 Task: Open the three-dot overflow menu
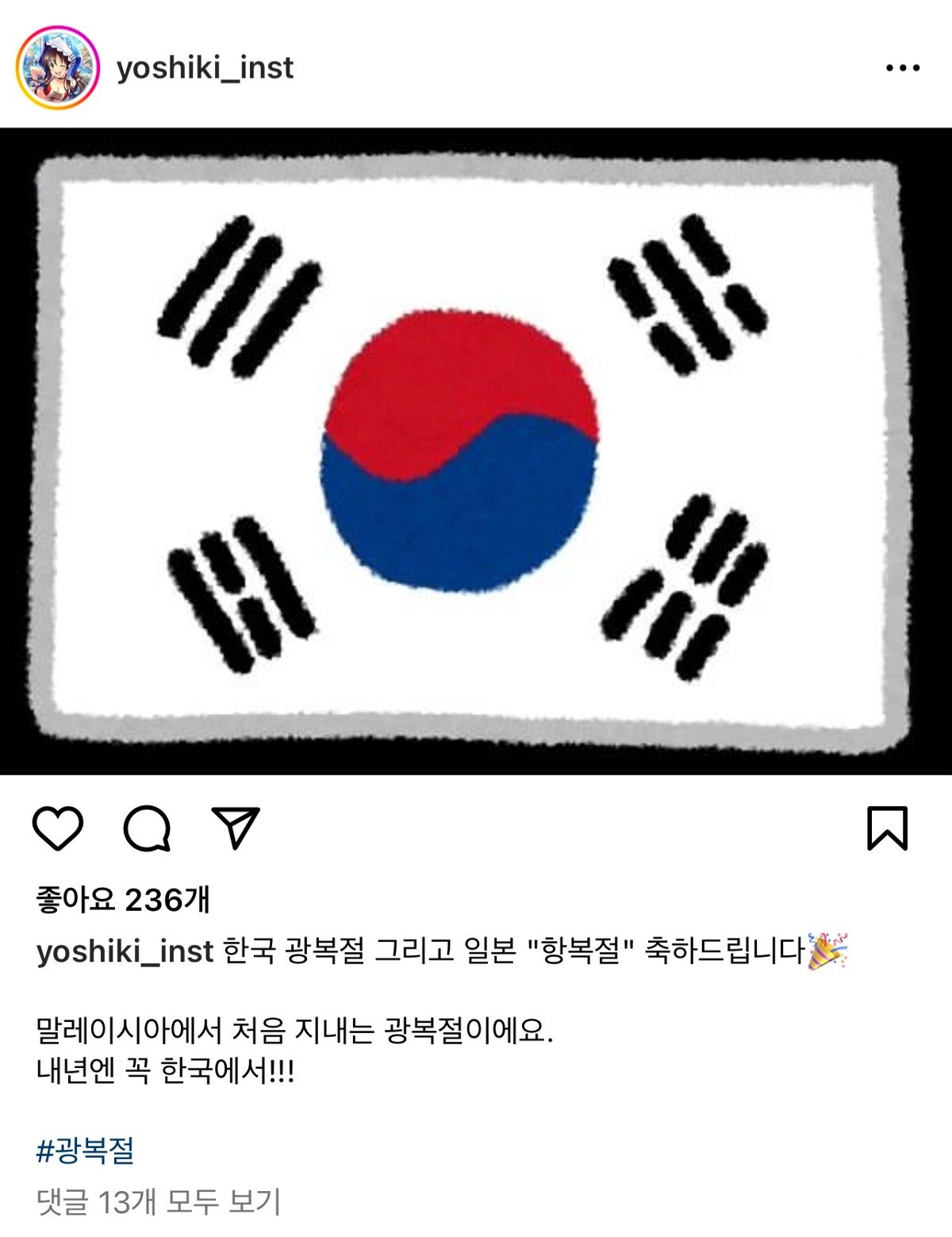902,68
